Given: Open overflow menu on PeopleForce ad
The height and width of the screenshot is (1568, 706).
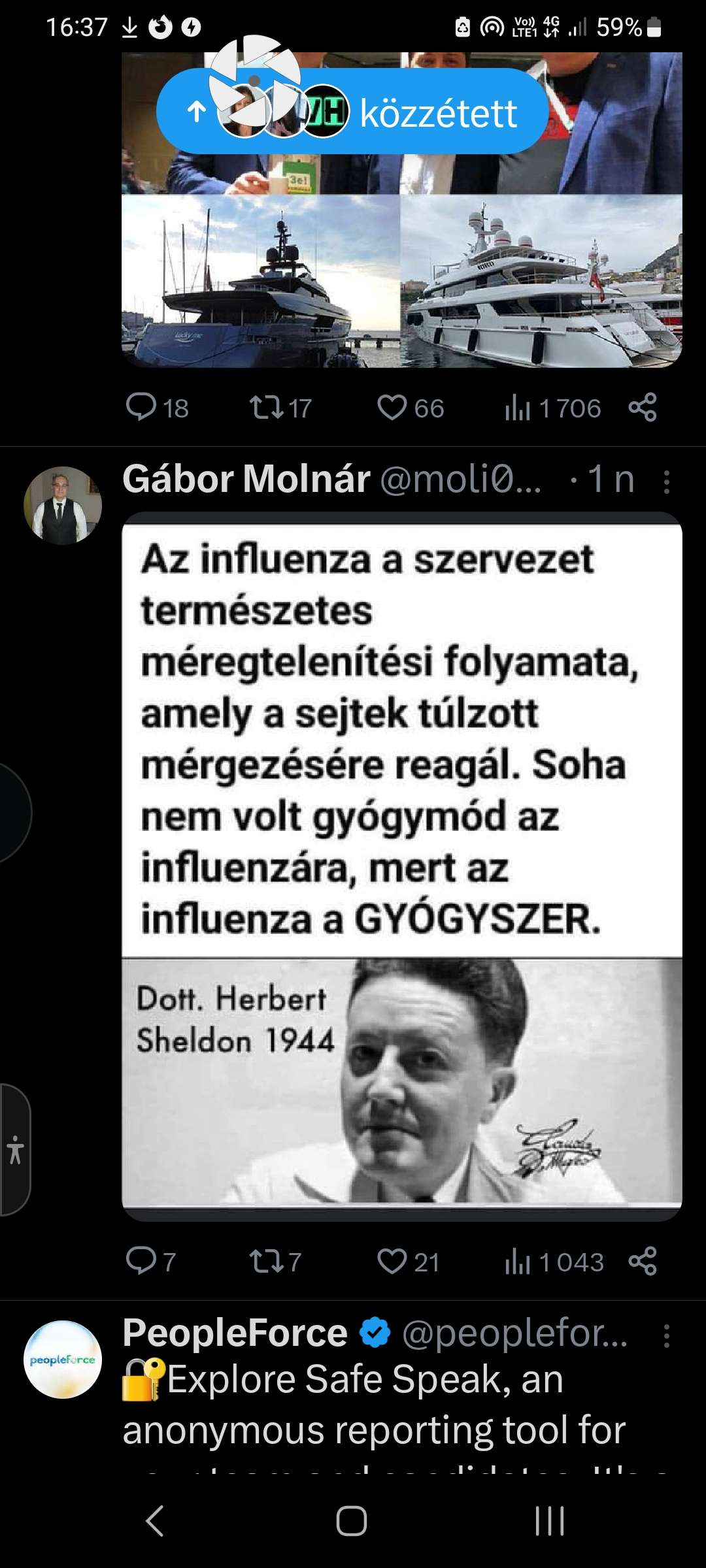Looking at the screenshot, I should tap(666, 1336).
